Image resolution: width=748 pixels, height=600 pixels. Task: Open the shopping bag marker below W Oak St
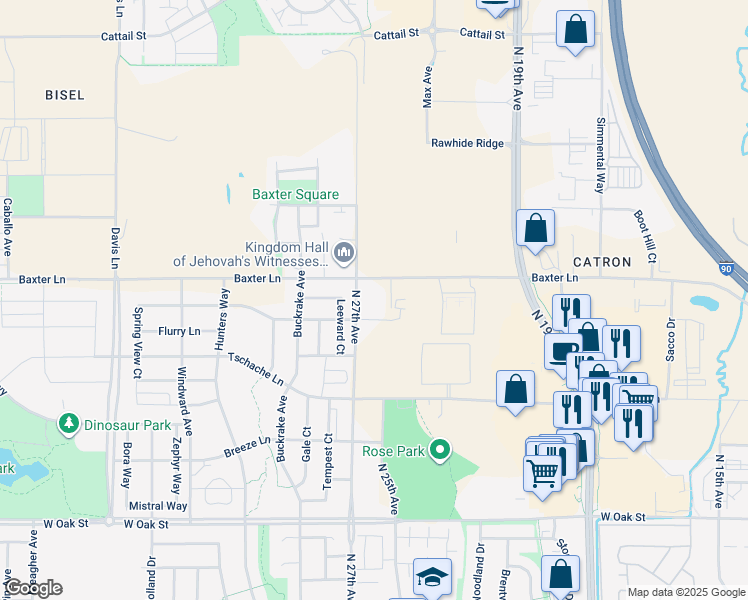coord(561,575)
